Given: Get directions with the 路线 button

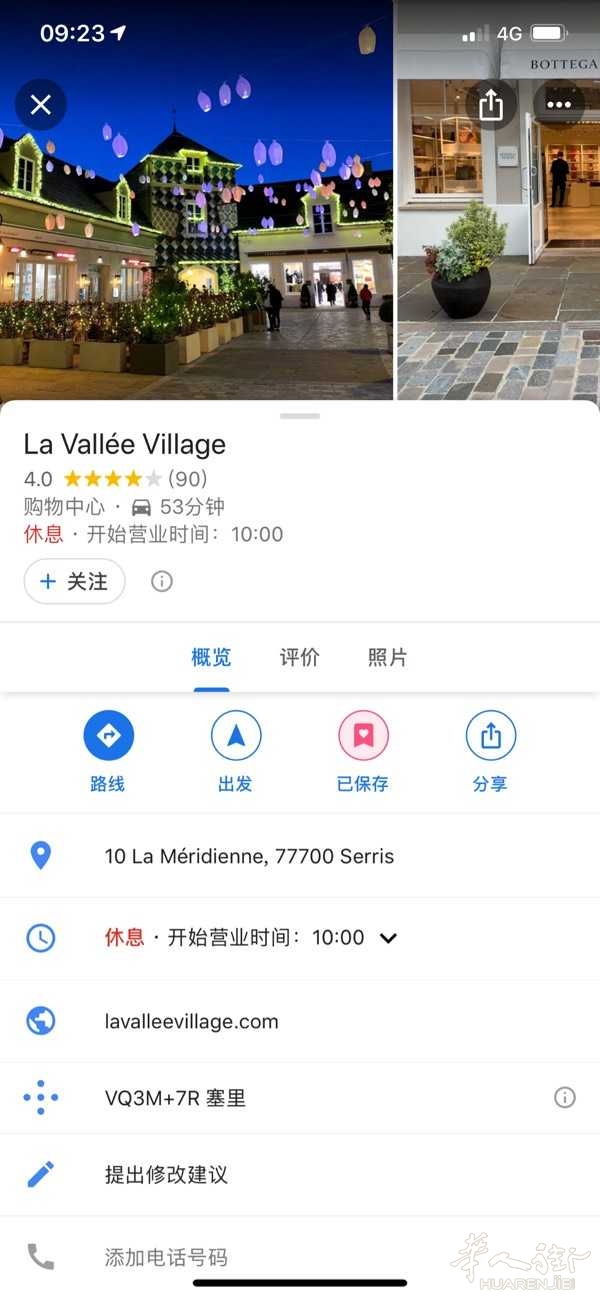Looking at the screenshot, I should click(108, 751).
